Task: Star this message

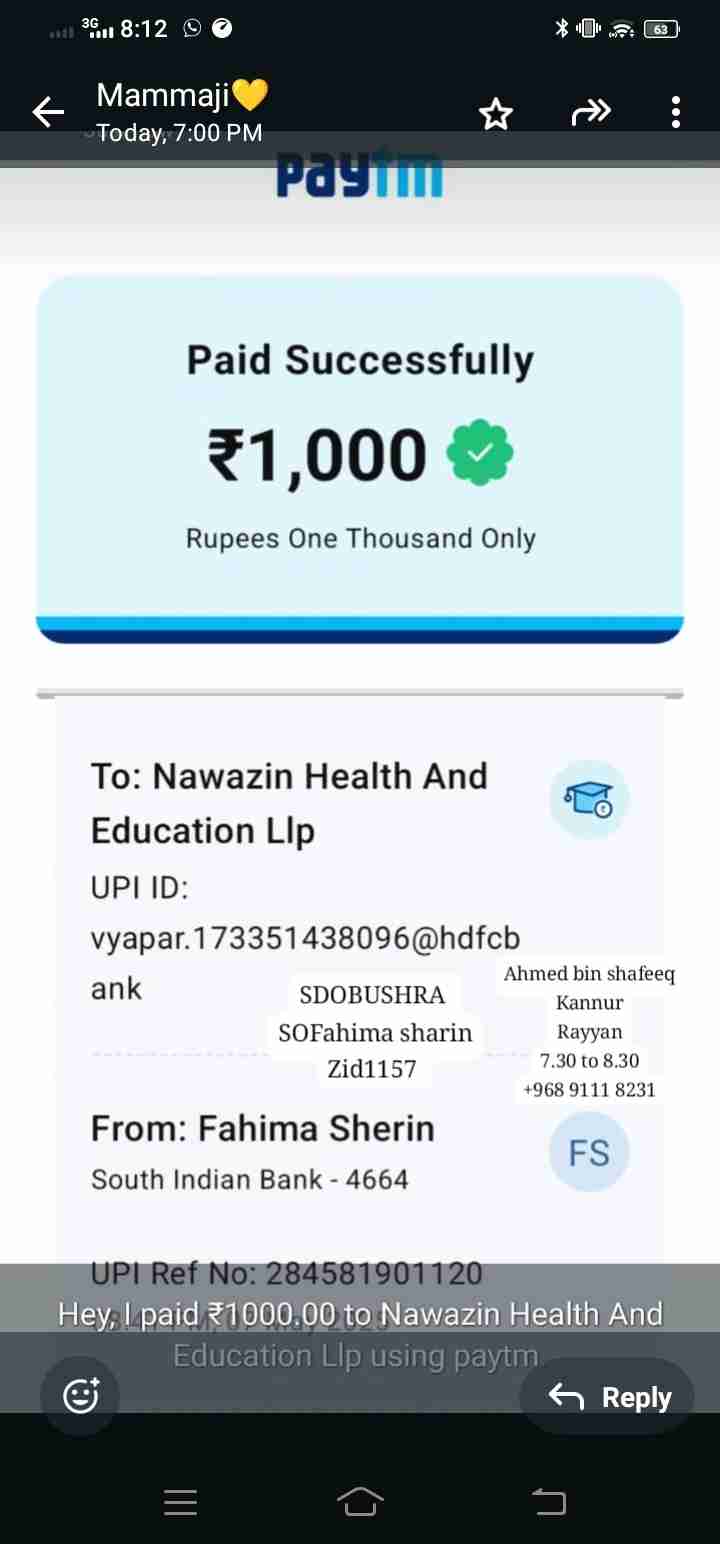Action: click(496, 113)
